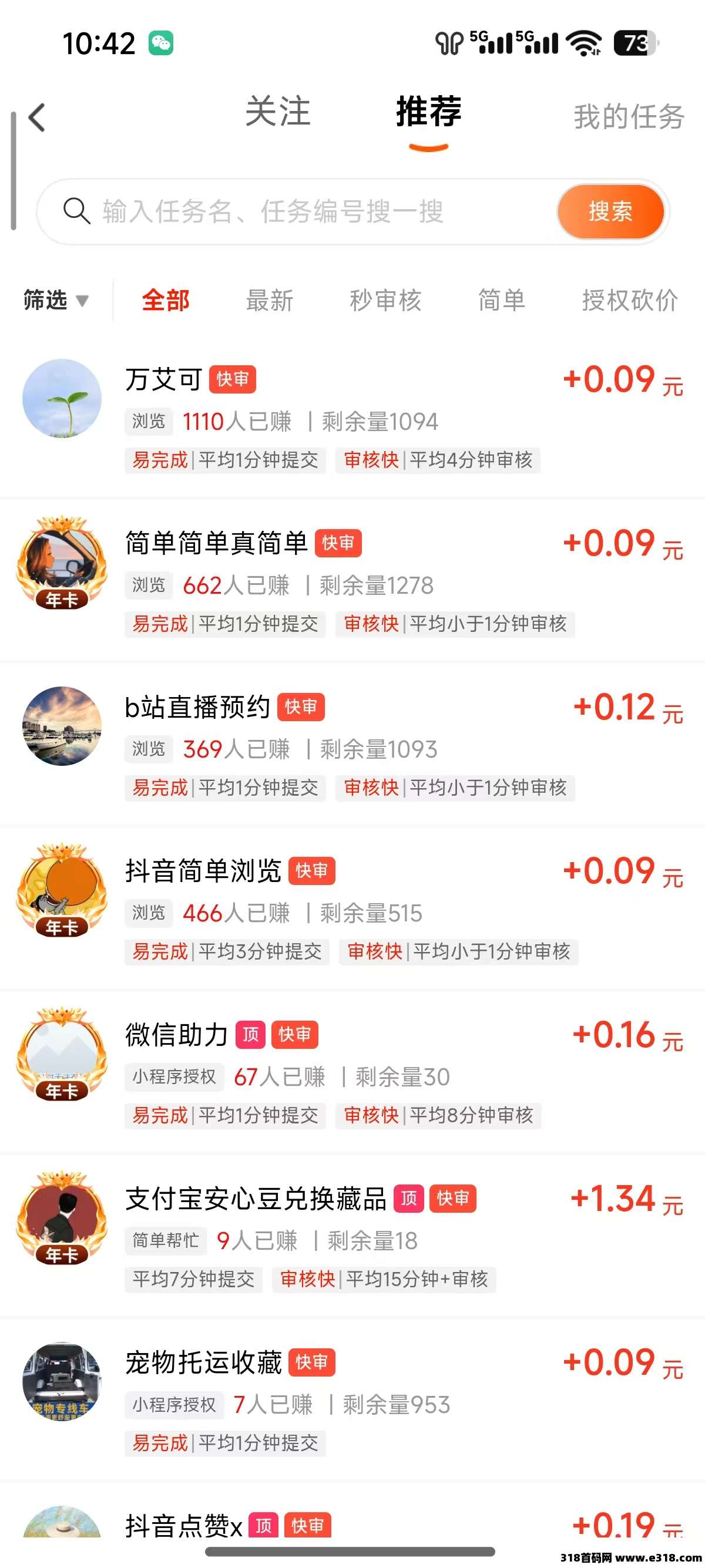705x1568 pixels.
Task: Select the 全部 filter tab
Action: 166,301
